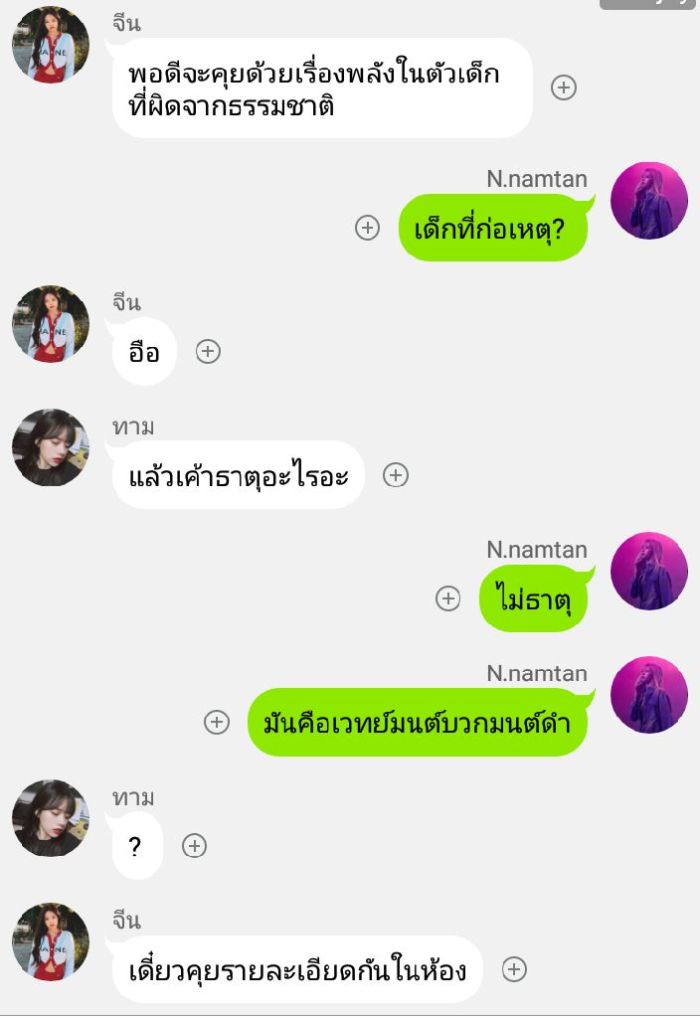Open ทาม's avatar beside "แล้วเค้าธาตุอะไรอะ"
The width and height of the screenshot is (700, 1018).
pyautogui.click(x=51, y=447)
